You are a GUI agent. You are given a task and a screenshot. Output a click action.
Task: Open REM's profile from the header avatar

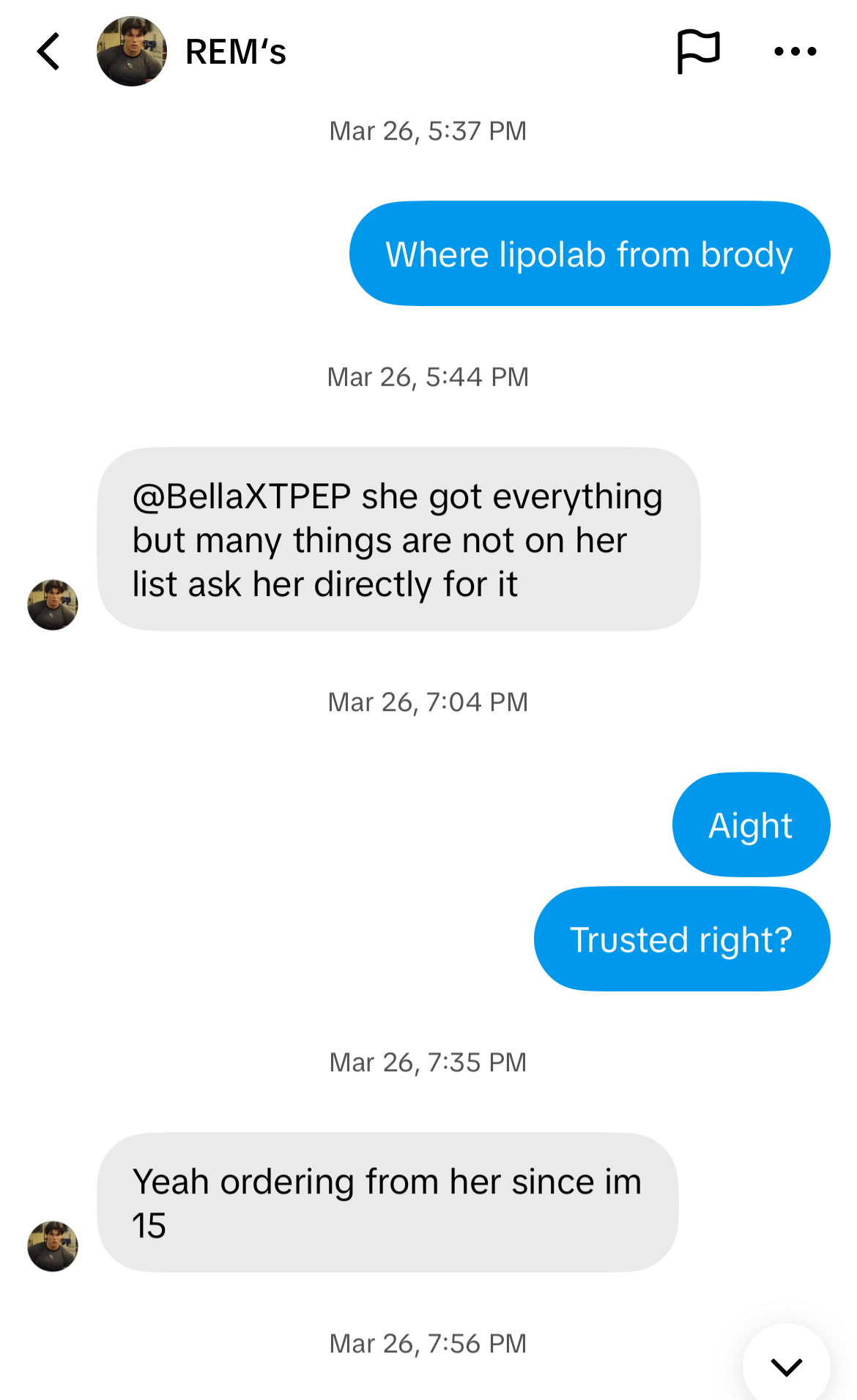pyautogui.click(x=132, y=51)
